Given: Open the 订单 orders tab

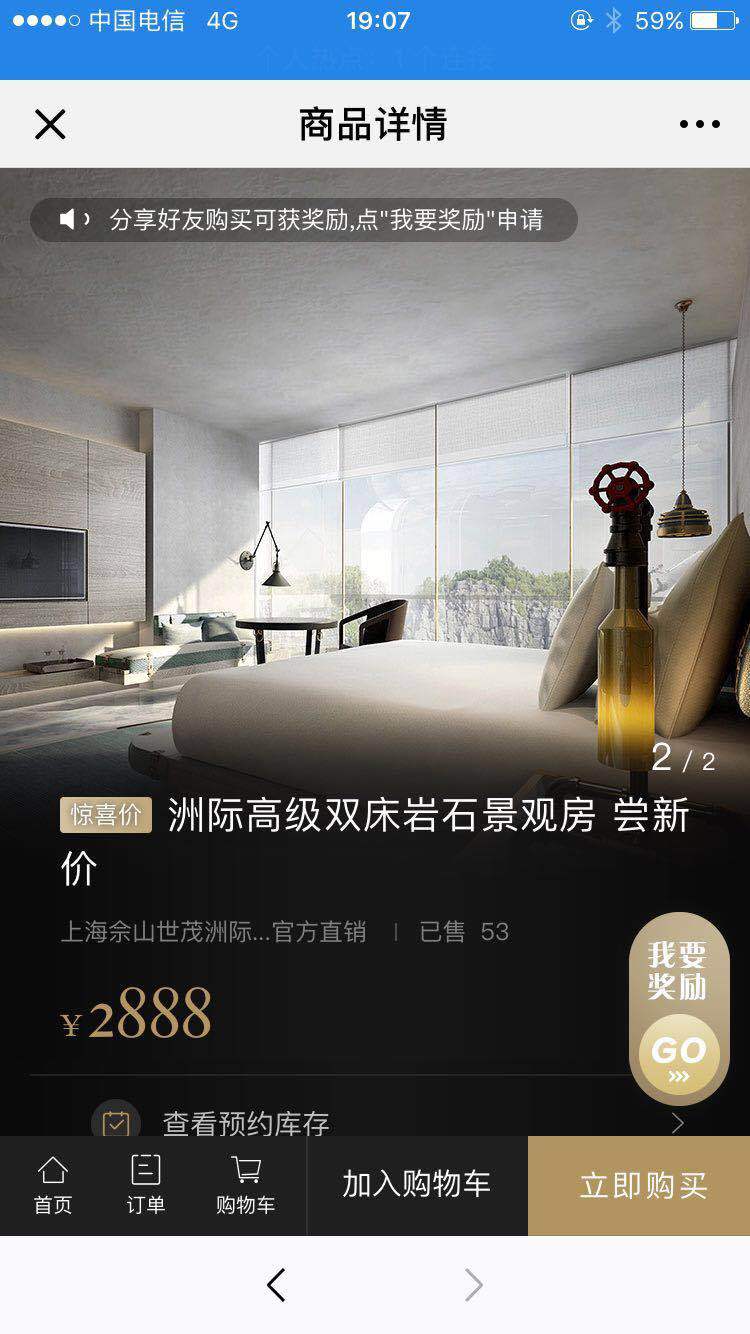Looking at the screenshot, I should click(146, 1185).
